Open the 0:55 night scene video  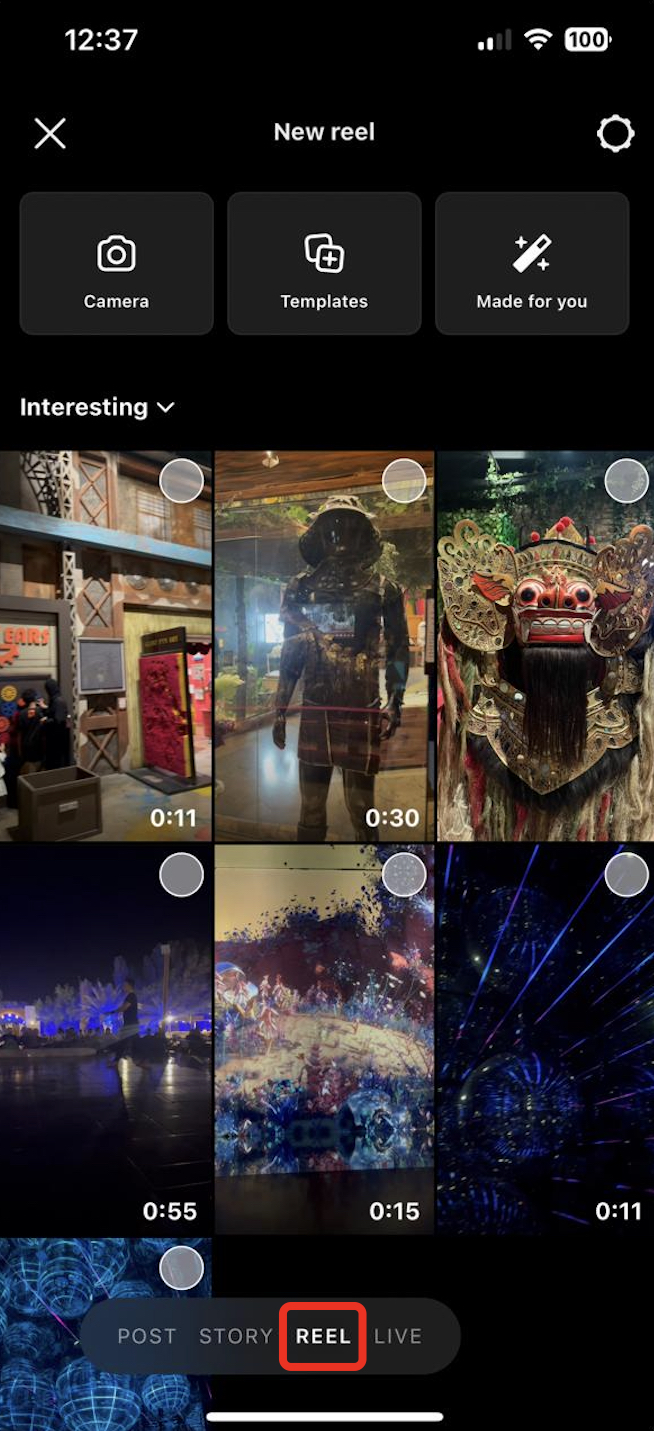(x=106, y=1039)
